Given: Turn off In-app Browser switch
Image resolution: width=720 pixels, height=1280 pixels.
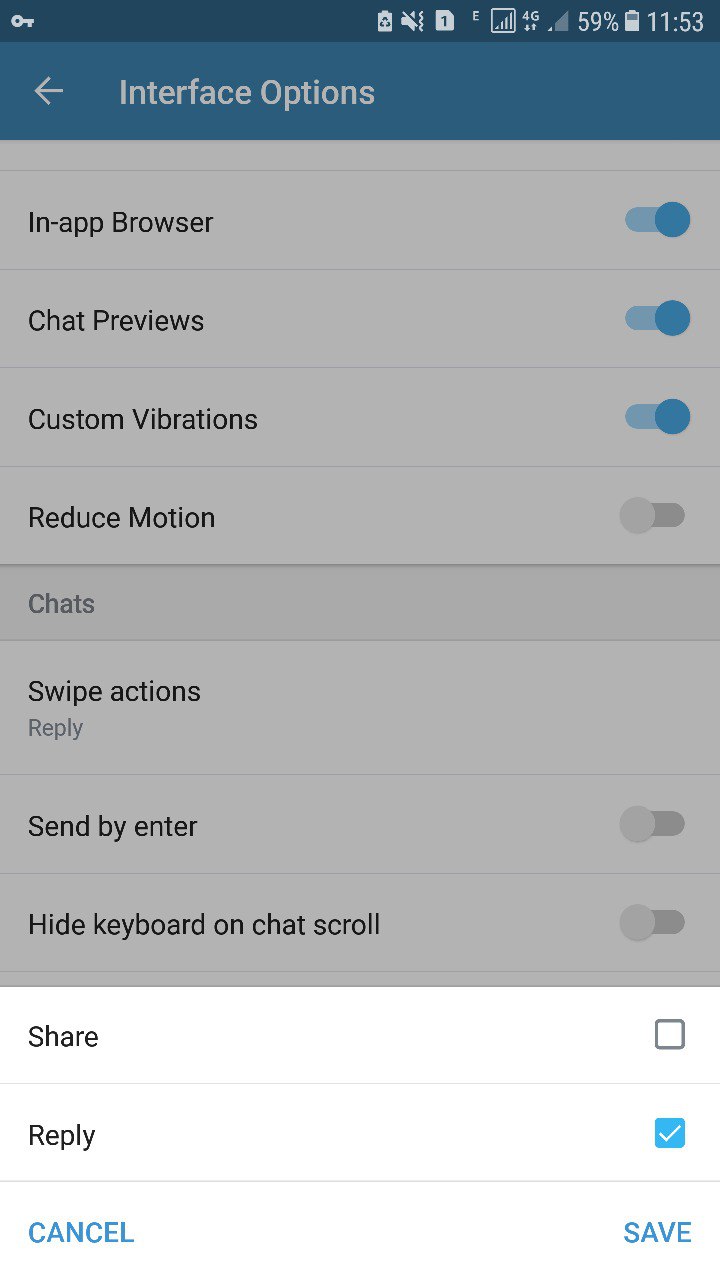Looking at the screenshot, I should [x=657, y=220].
